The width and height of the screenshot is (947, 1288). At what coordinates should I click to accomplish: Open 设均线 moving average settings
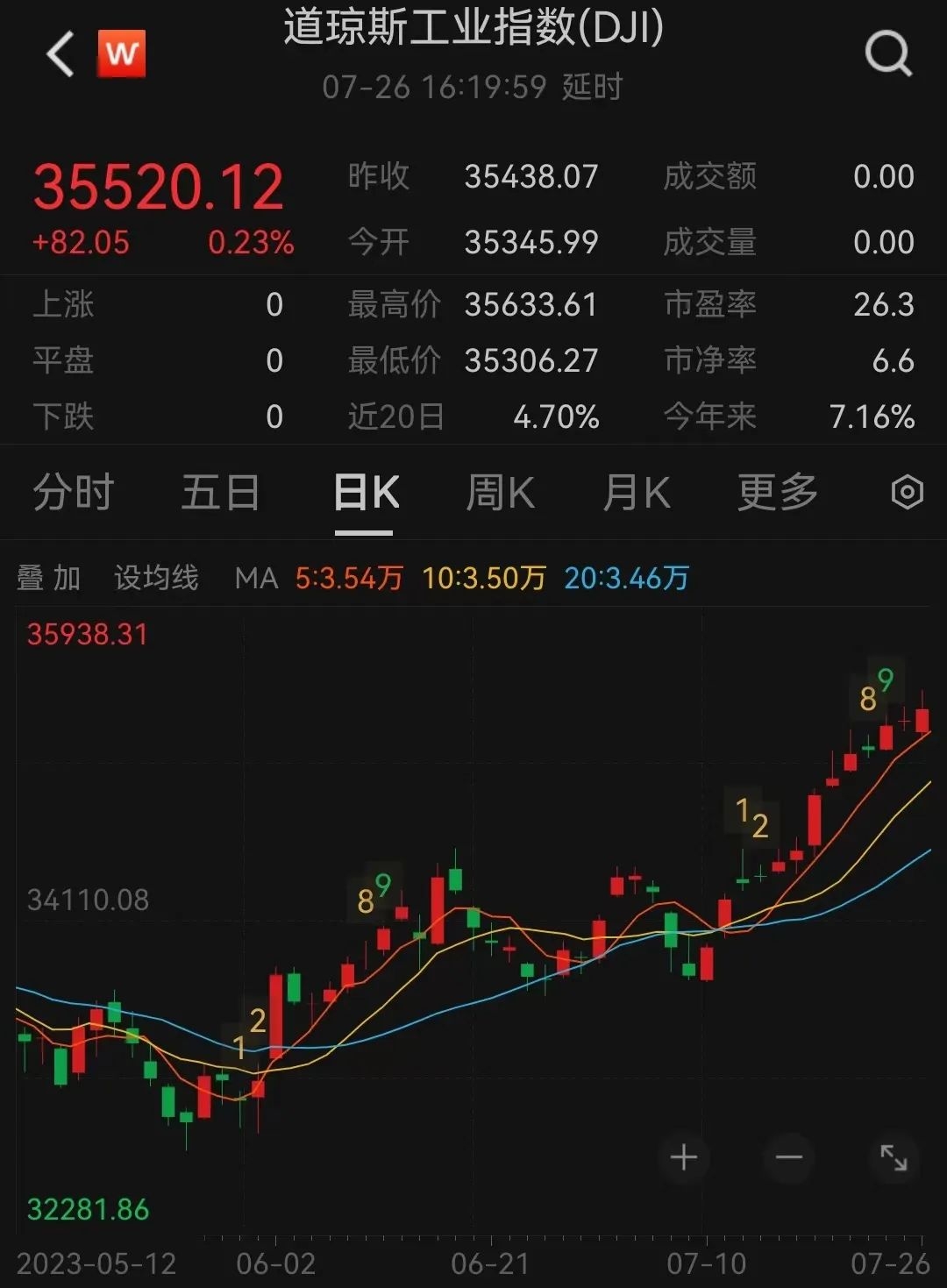pos(156,579)
